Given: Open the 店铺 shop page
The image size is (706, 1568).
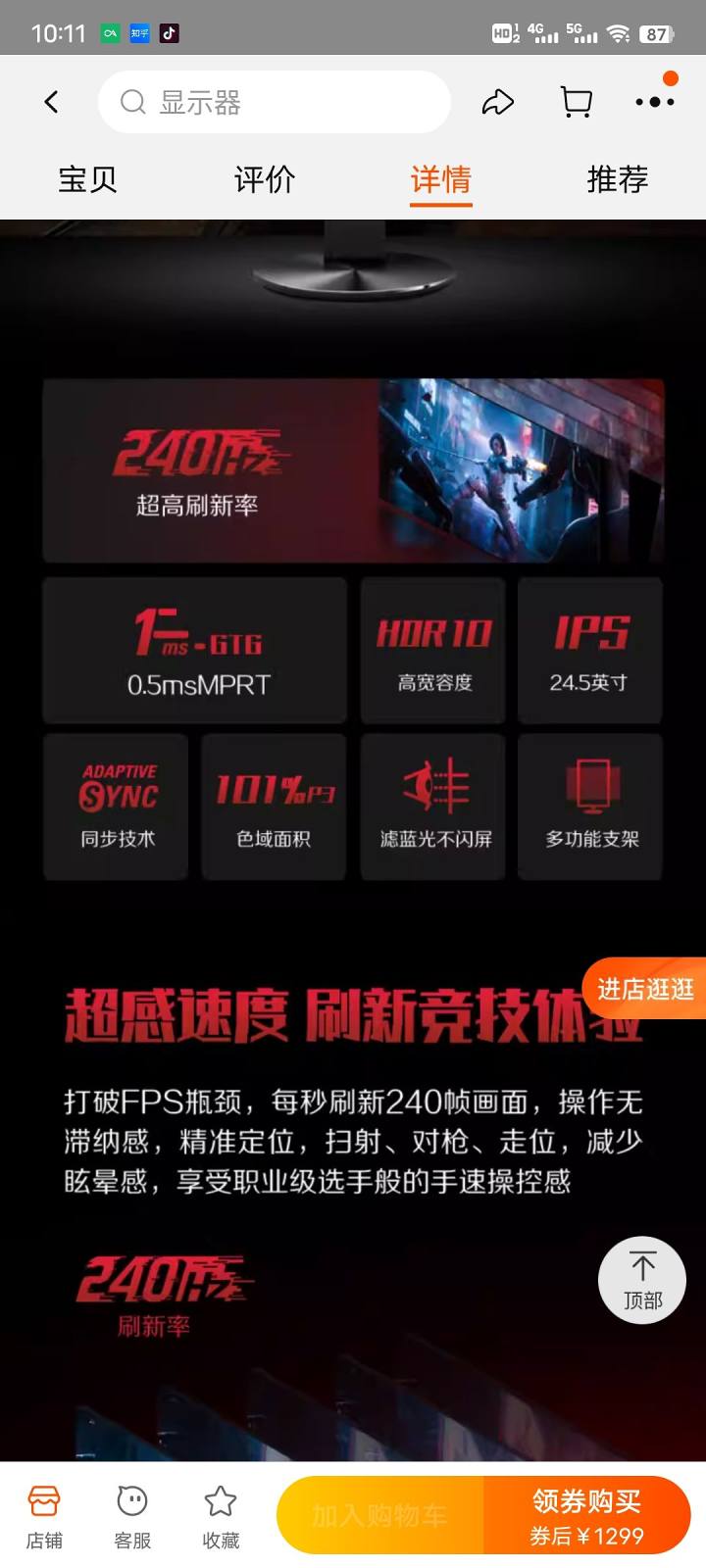Looking at the screenshot, I should [x=44, y=1515].
